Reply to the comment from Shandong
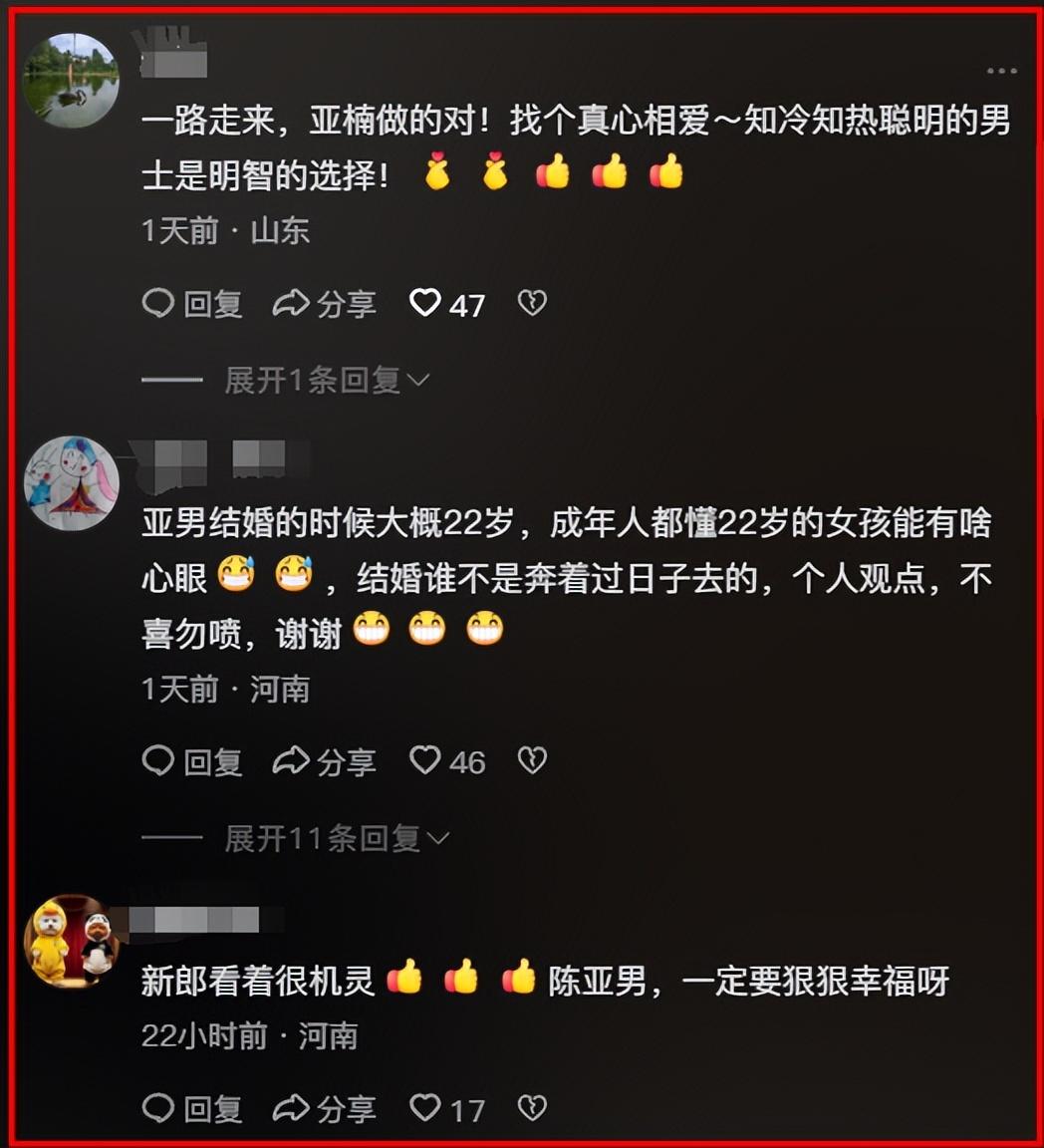 (193, 303)
